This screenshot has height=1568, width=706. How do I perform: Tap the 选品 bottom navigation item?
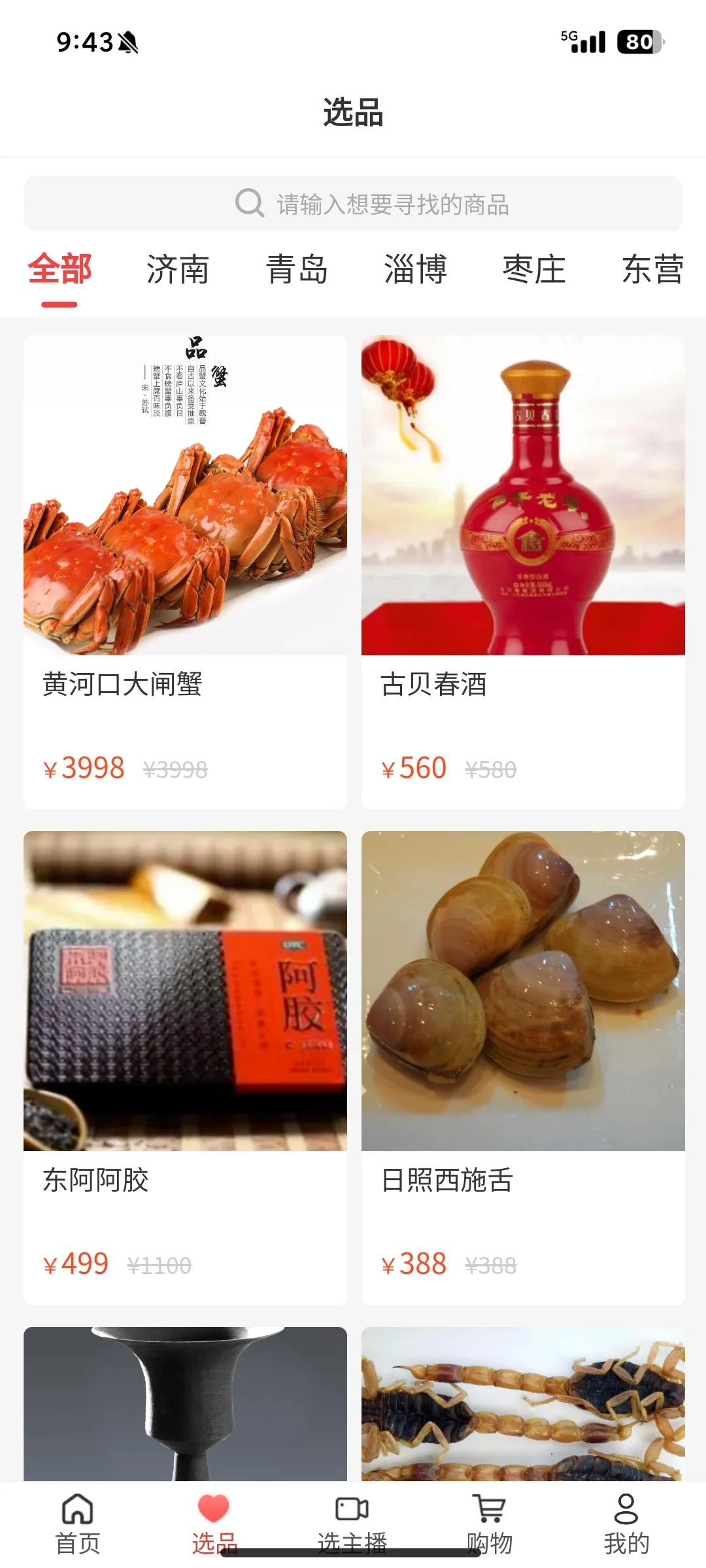coord(214,1524)
